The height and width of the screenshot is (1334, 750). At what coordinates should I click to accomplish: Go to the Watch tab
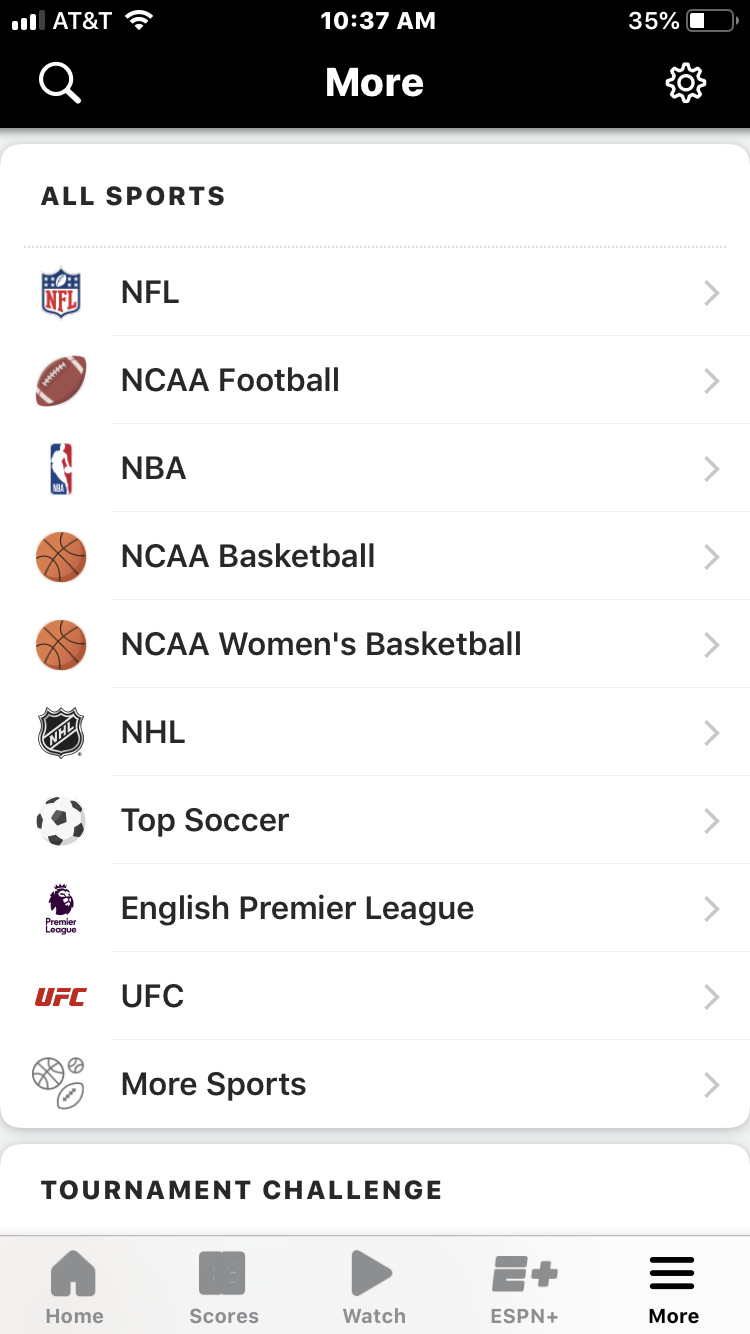pos(374,1287)
